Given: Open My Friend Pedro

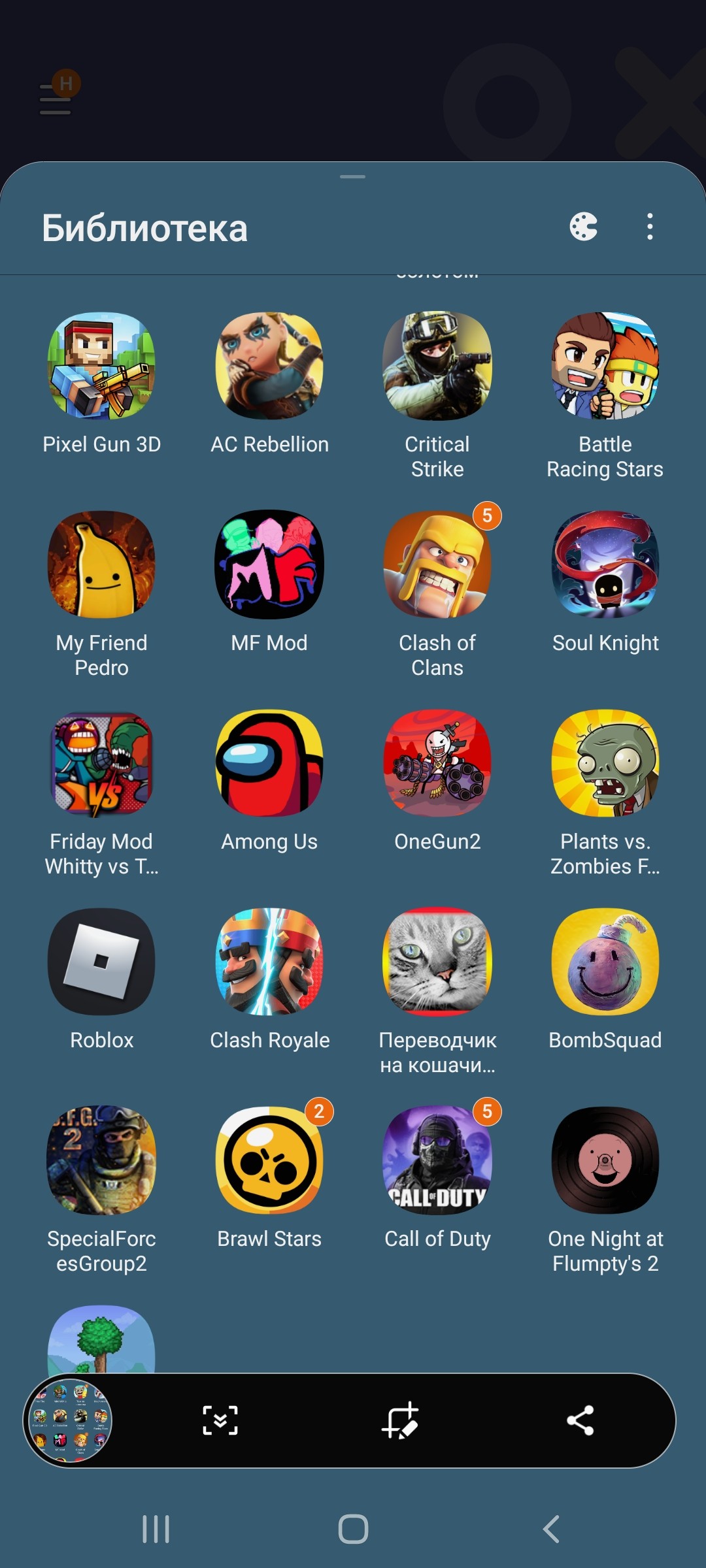Looking at the screenshot, I should click(x=101, y=564).
